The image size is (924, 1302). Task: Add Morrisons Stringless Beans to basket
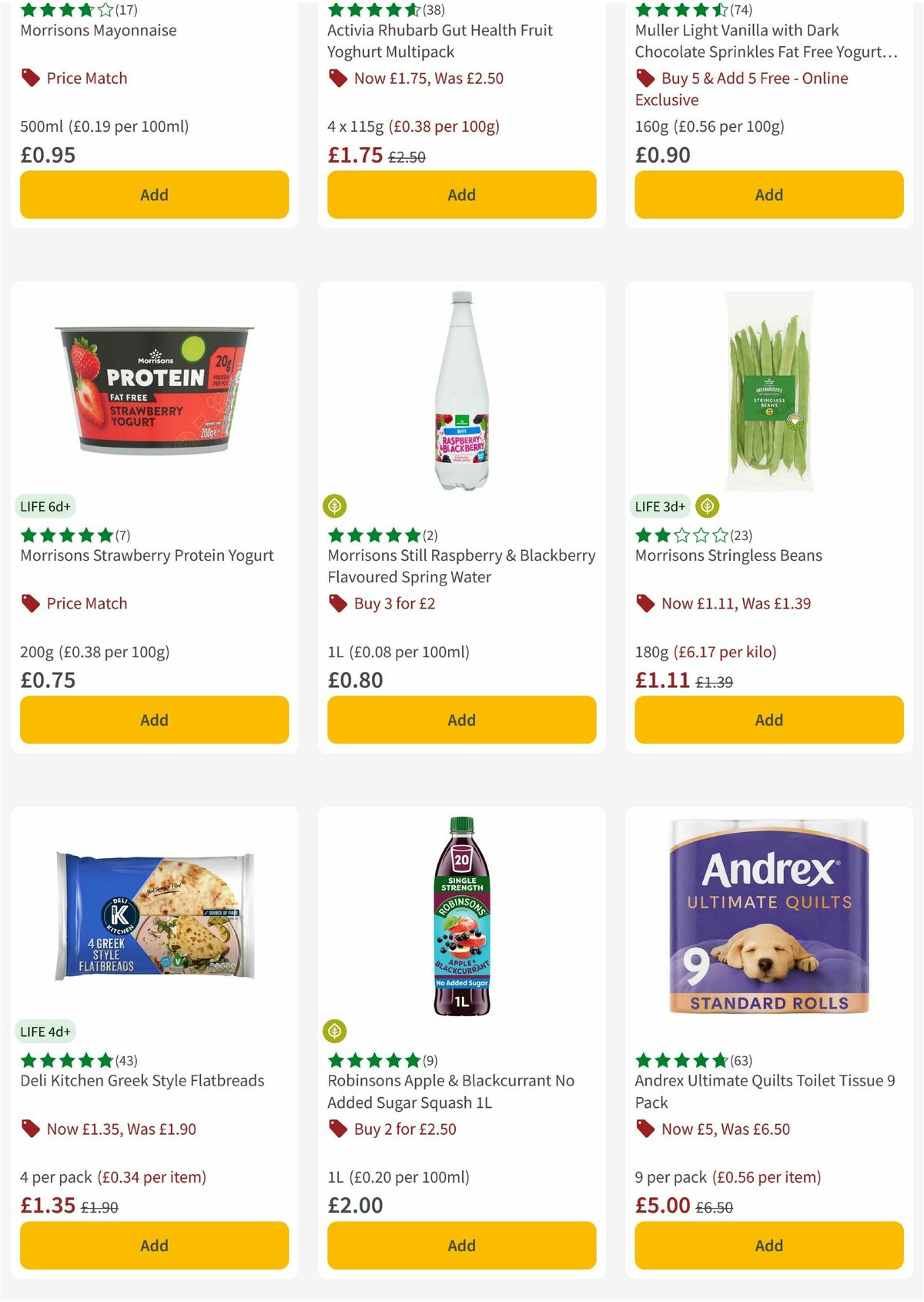tap(768, 720)
